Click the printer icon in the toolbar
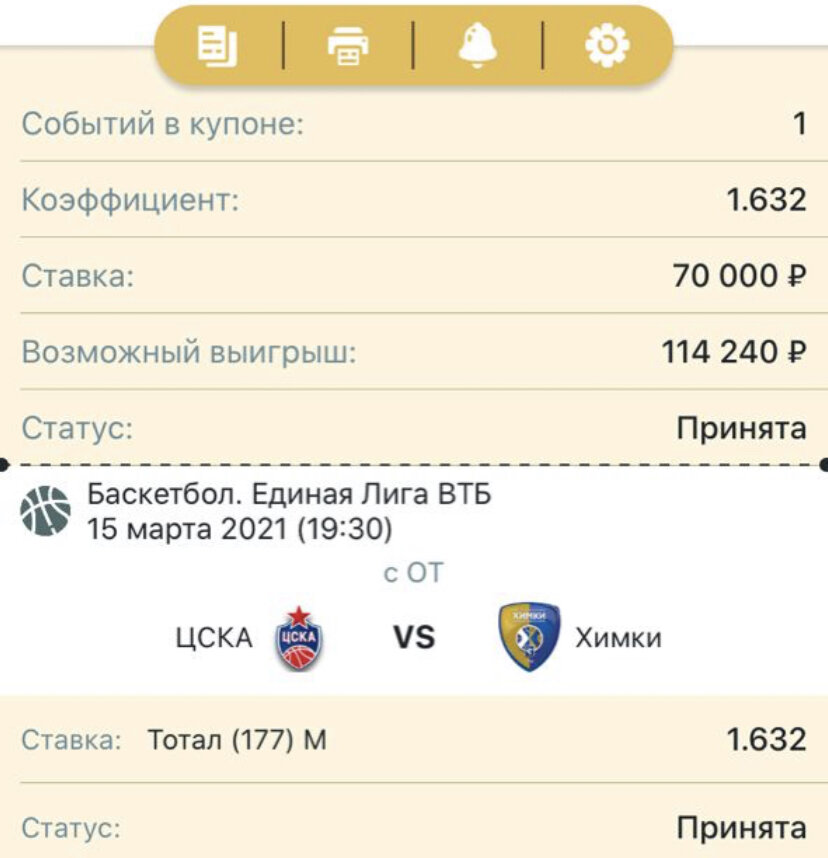Screen dimensions: 828x858 point(349,43)
